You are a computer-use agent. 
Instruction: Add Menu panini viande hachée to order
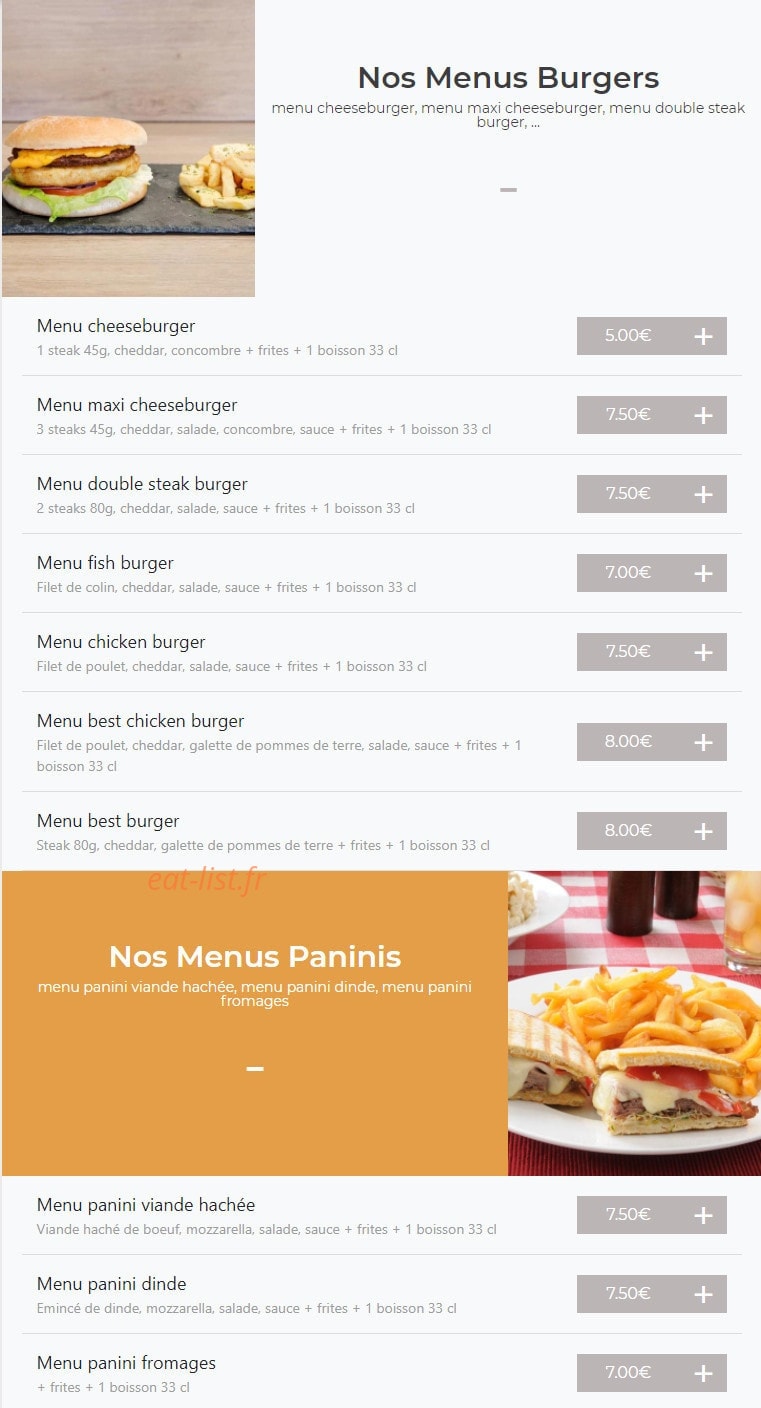click(x=652, y=1215)
